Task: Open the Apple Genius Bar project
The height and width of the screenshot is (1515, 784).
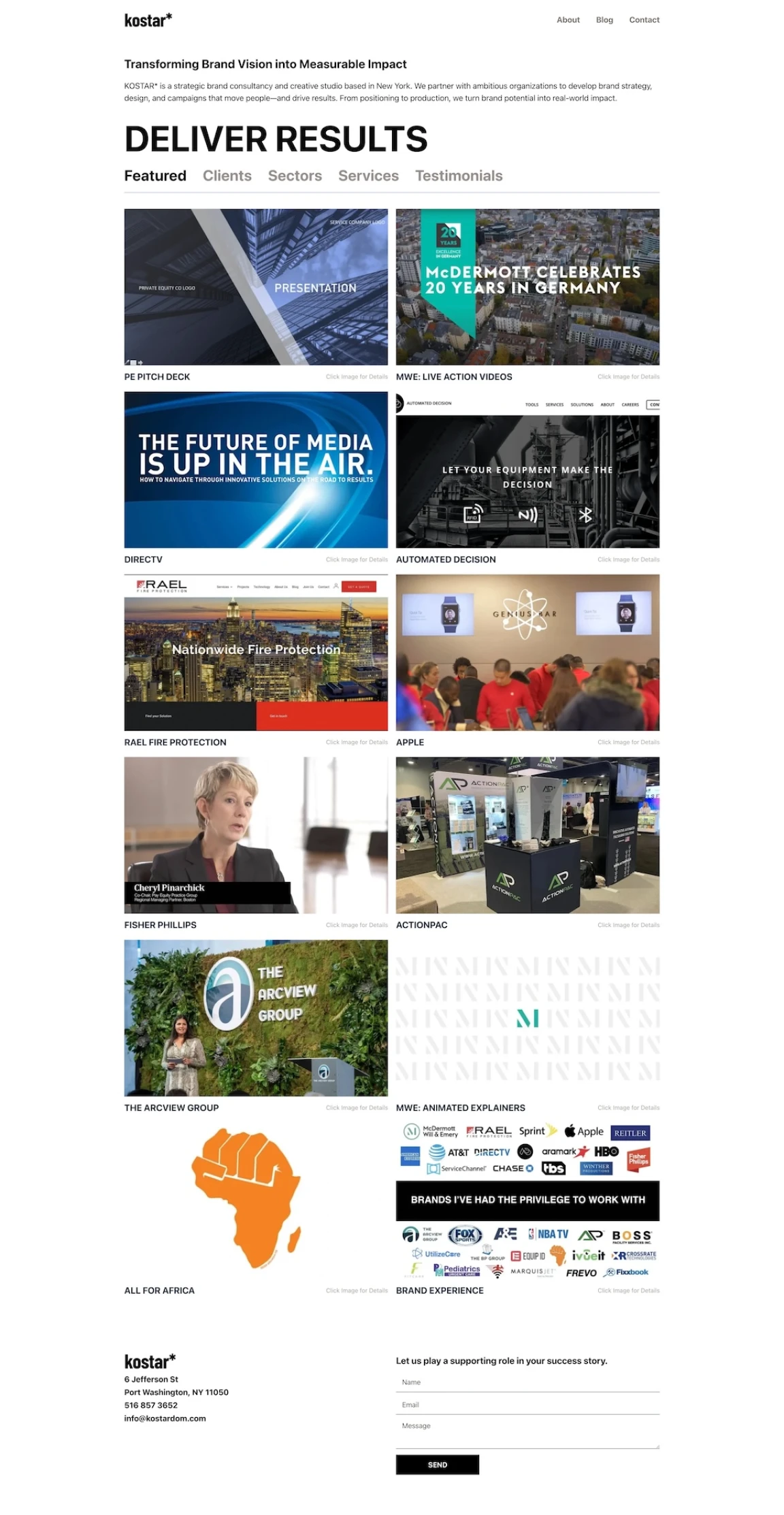Action: 527,652
